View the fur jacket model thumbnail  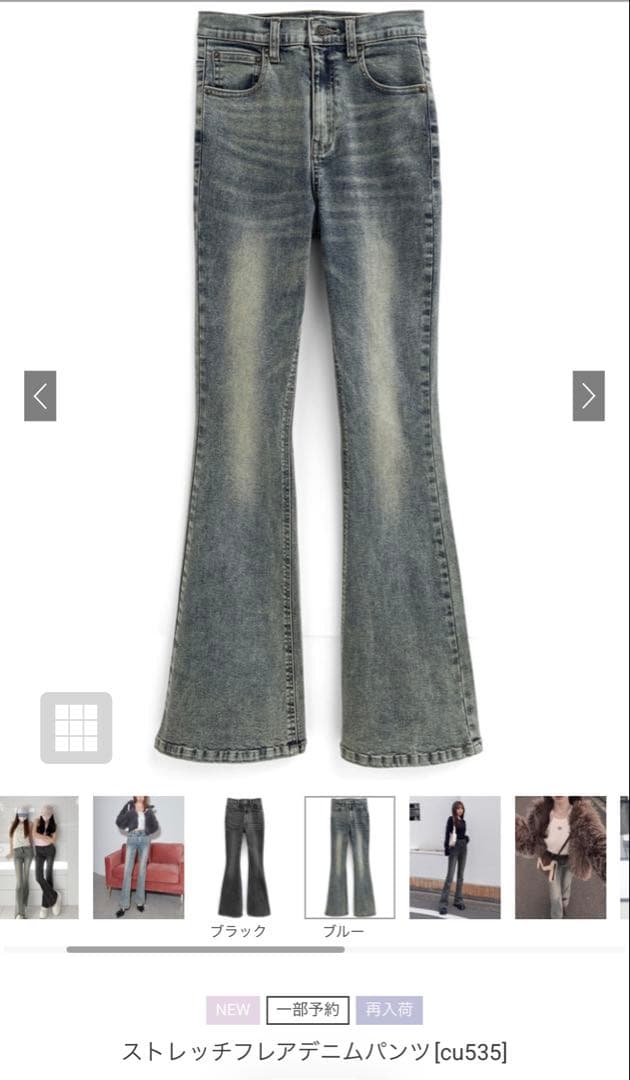click(560, 857)
